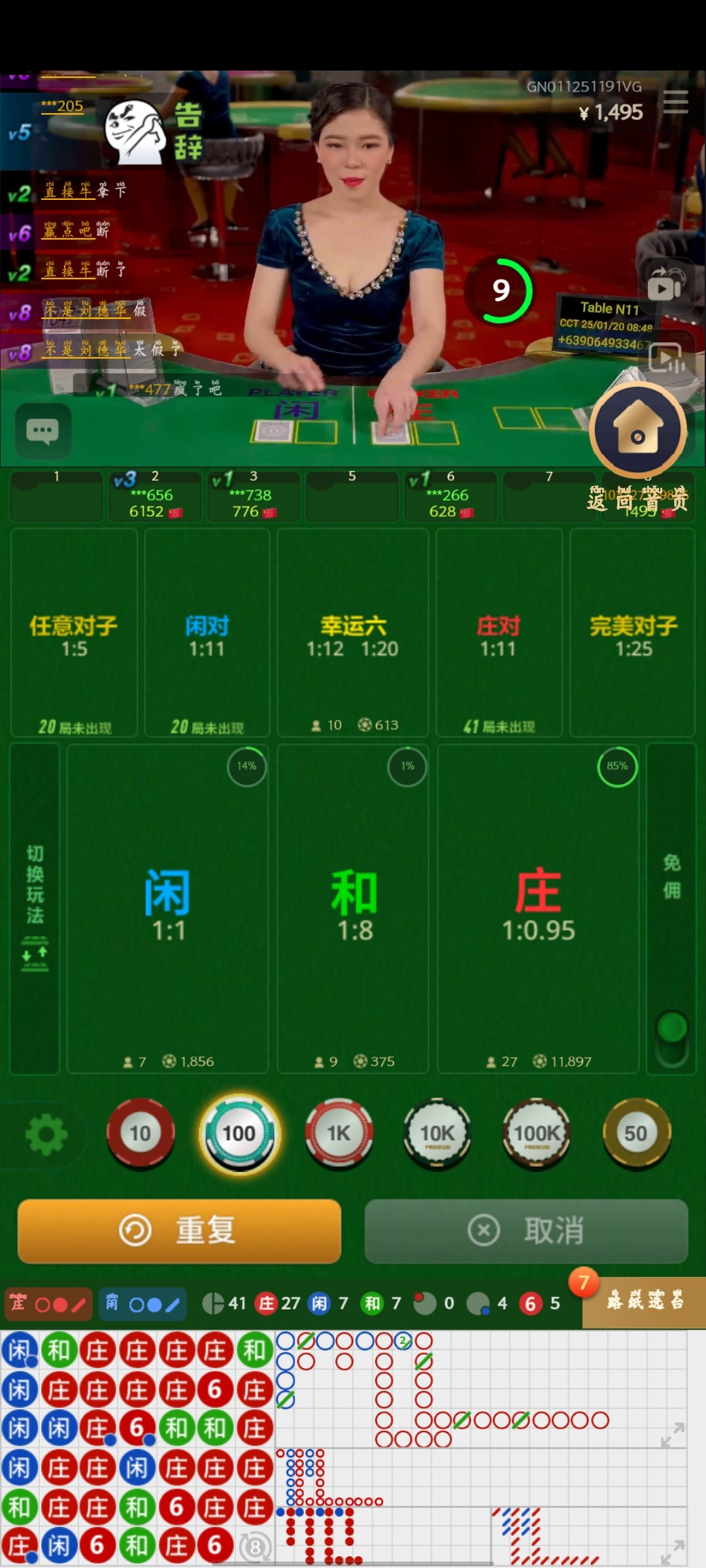Image resolution: width=706 pixels, height=1568 pixels.
Task: Open the chat message button
Action: pyautogui.click(x=43, y=431)
